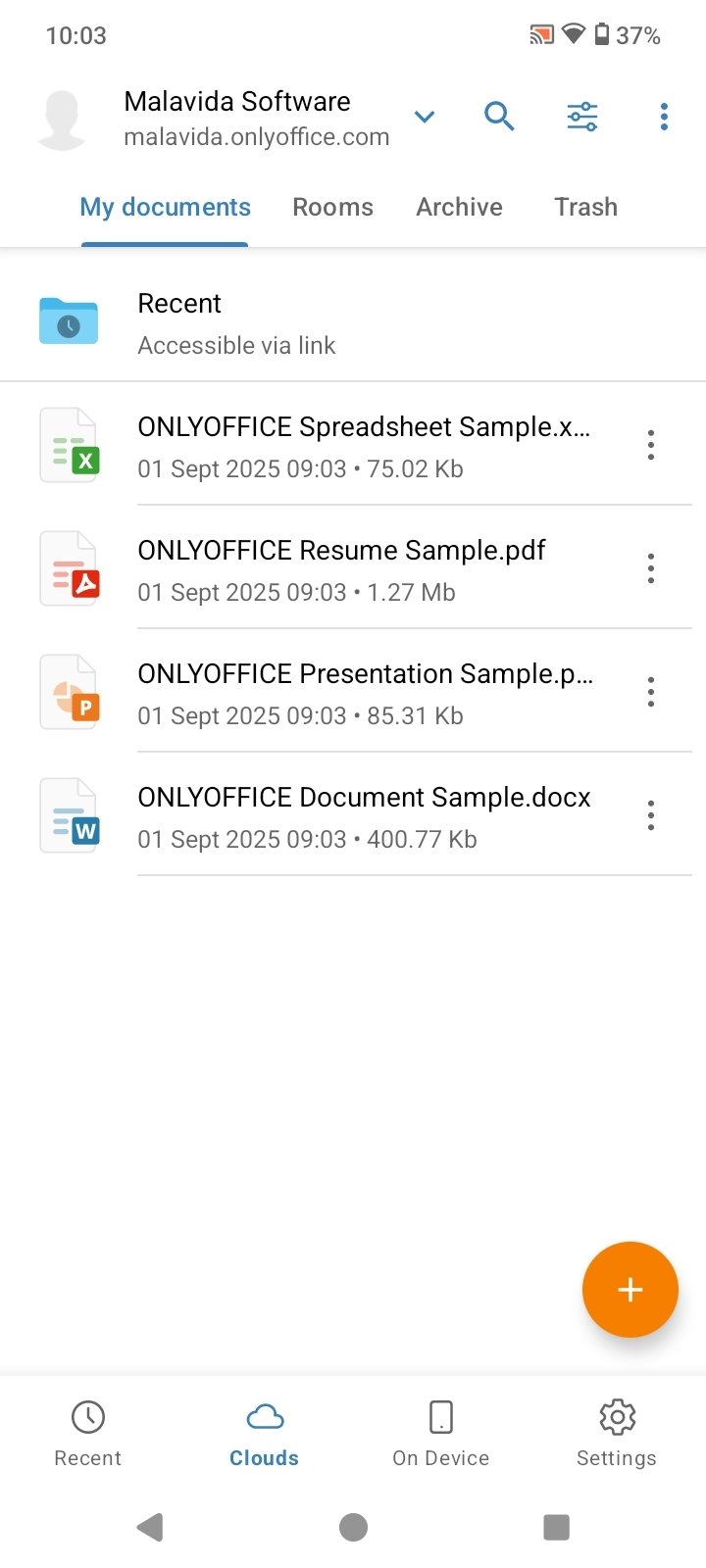Show options for Presentation Sample file
Image resolution: width=706 pixels, height=1568 pixels.
[651, 693]
